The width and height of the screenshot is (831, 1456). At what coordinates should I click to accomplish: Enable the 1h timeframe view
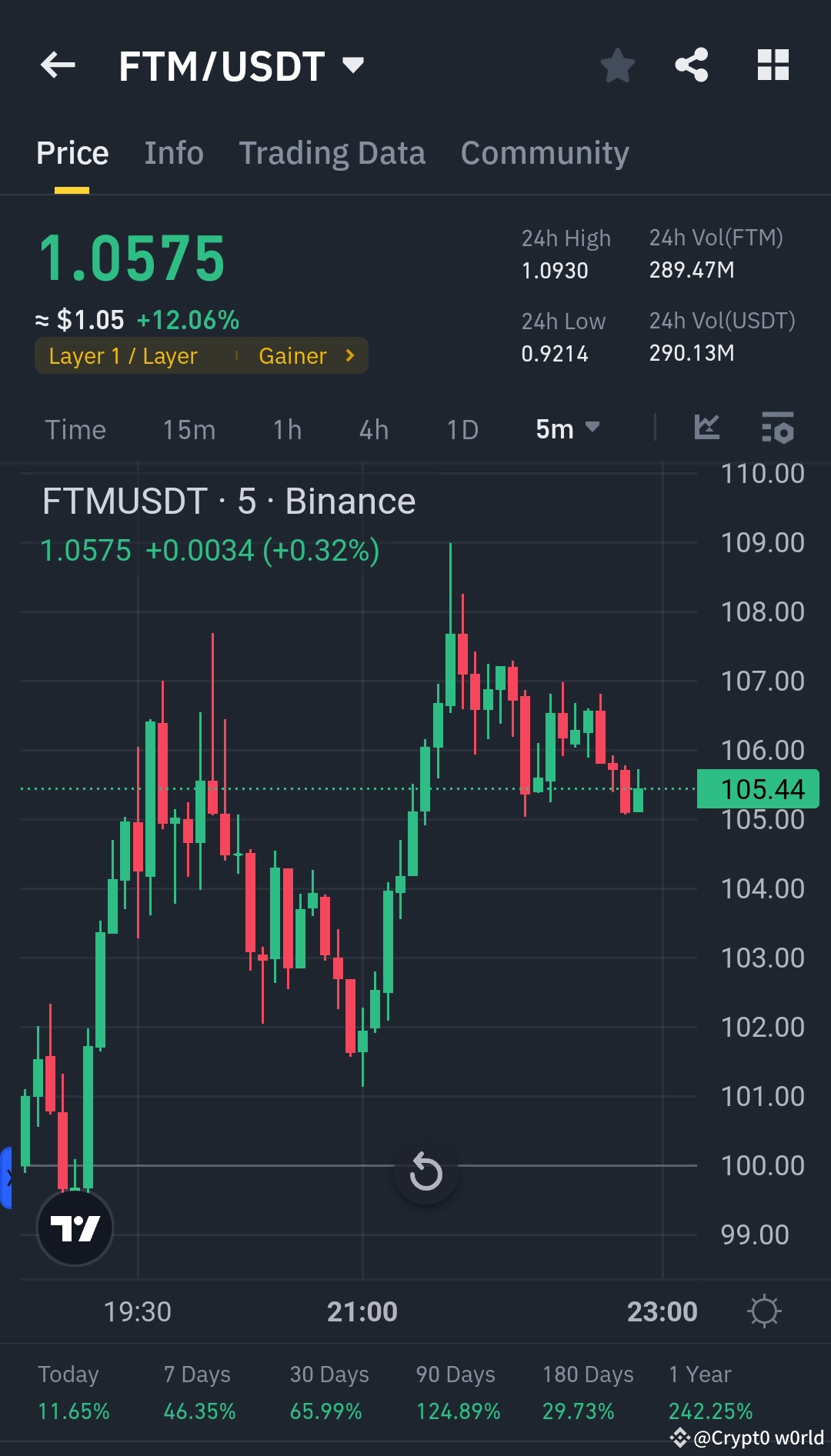point(285,430)
